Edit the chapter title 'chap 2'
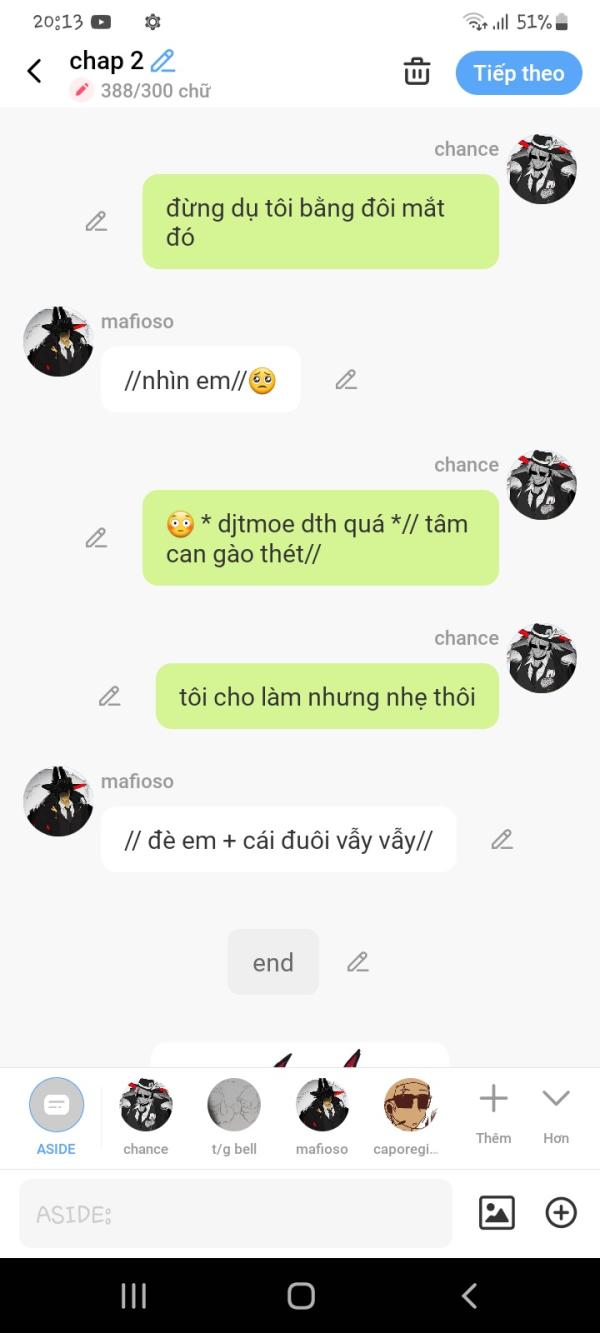The height and width of the screenshot is (1333, 600). [163, 61]
